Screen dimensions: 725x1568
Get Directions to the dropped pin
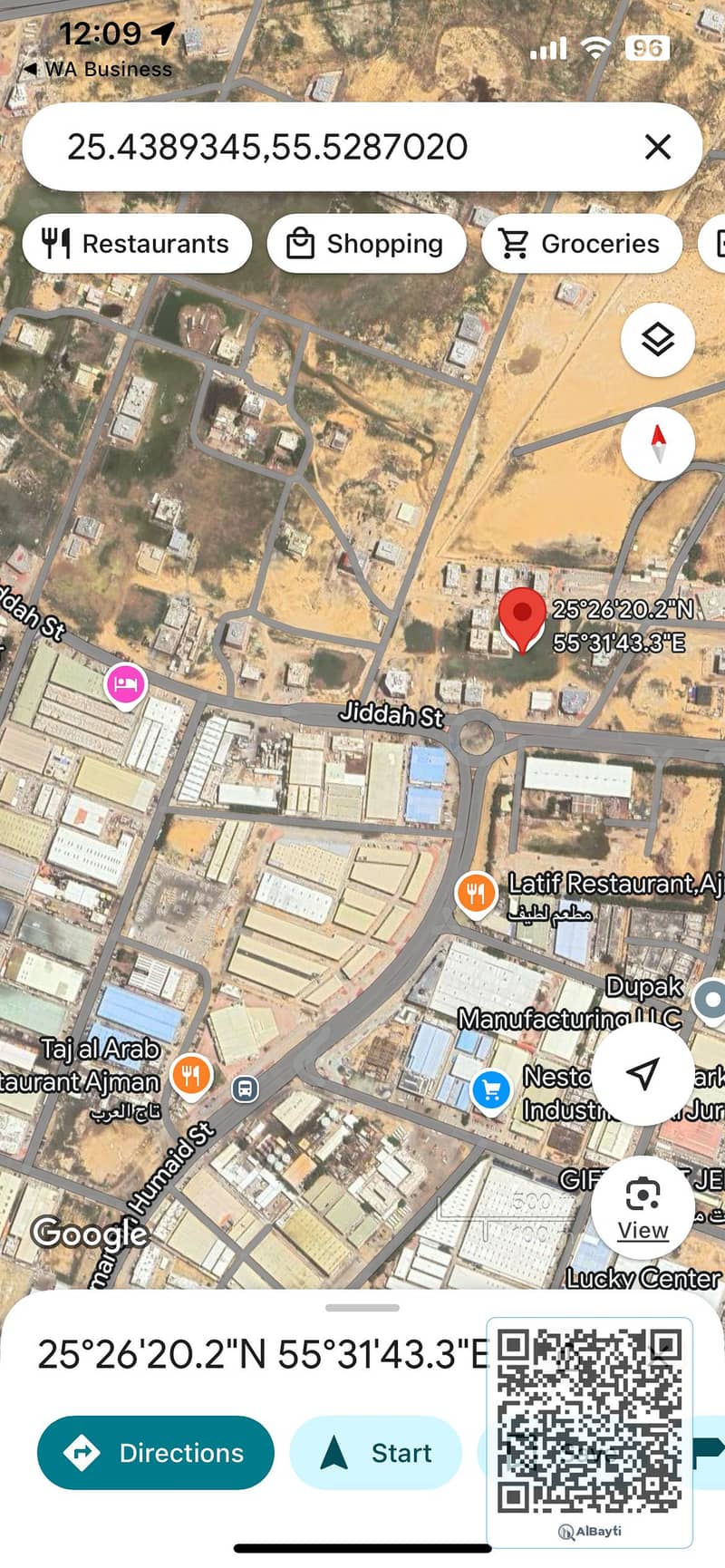[x=155, y=1453]
